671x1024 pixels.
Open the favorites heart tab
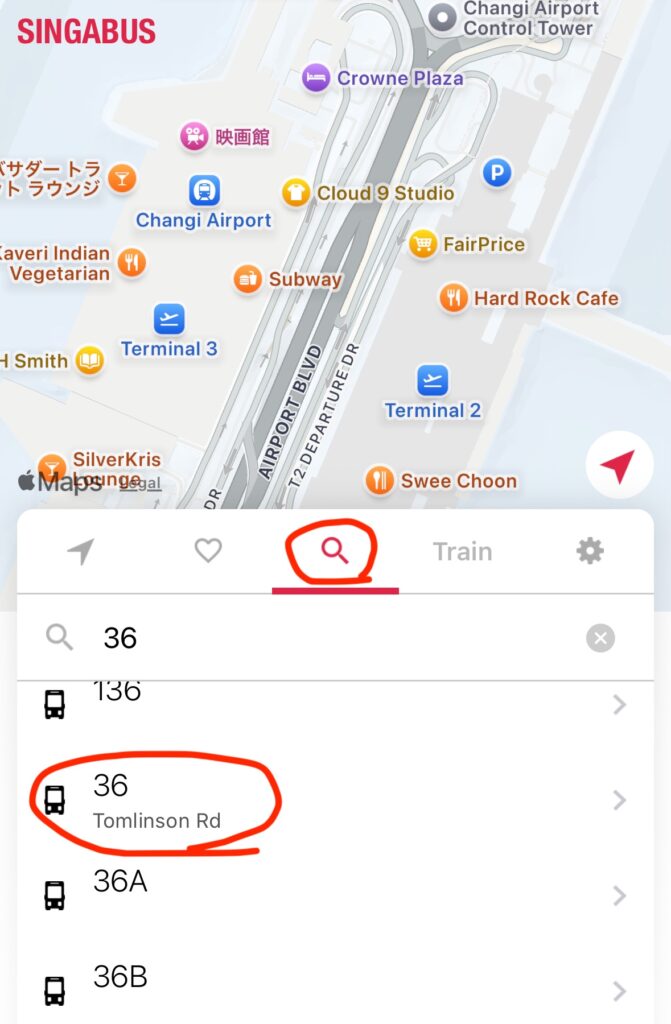point(208,550)
